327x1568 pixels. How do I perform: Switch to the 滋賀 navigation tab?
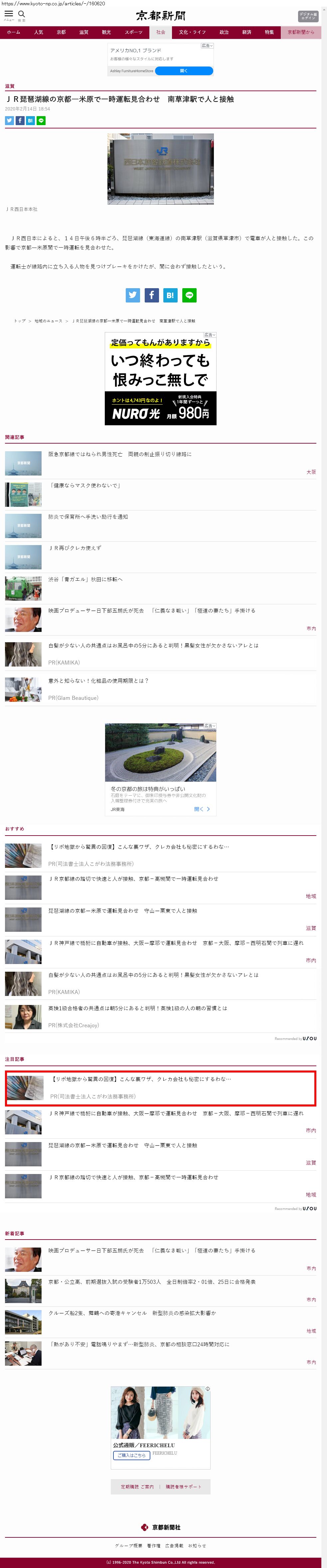tap(83, 32)
